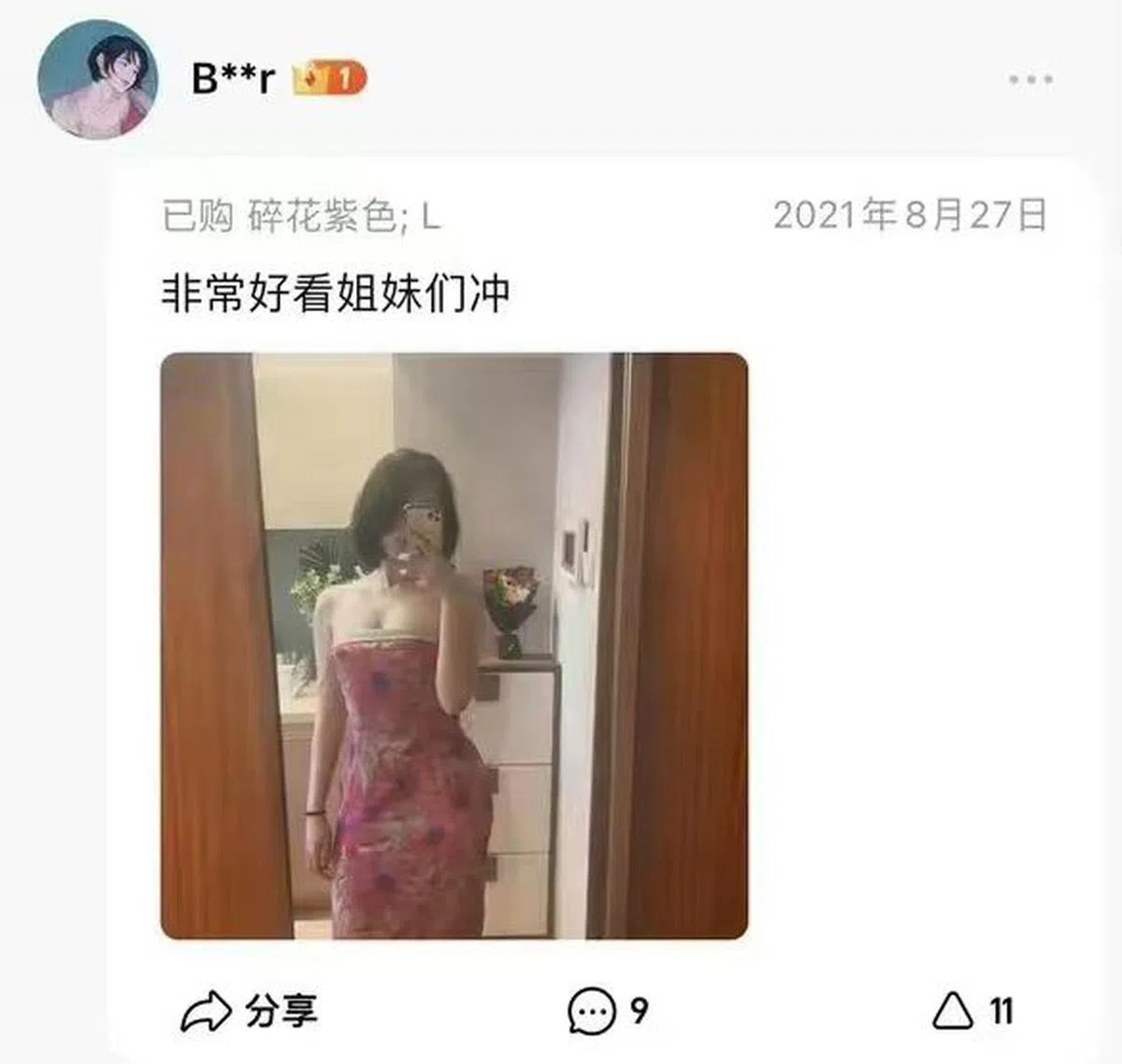The image size is (1122, 1064).
Task: Share this review via 分享
Action: (249, 1011)
